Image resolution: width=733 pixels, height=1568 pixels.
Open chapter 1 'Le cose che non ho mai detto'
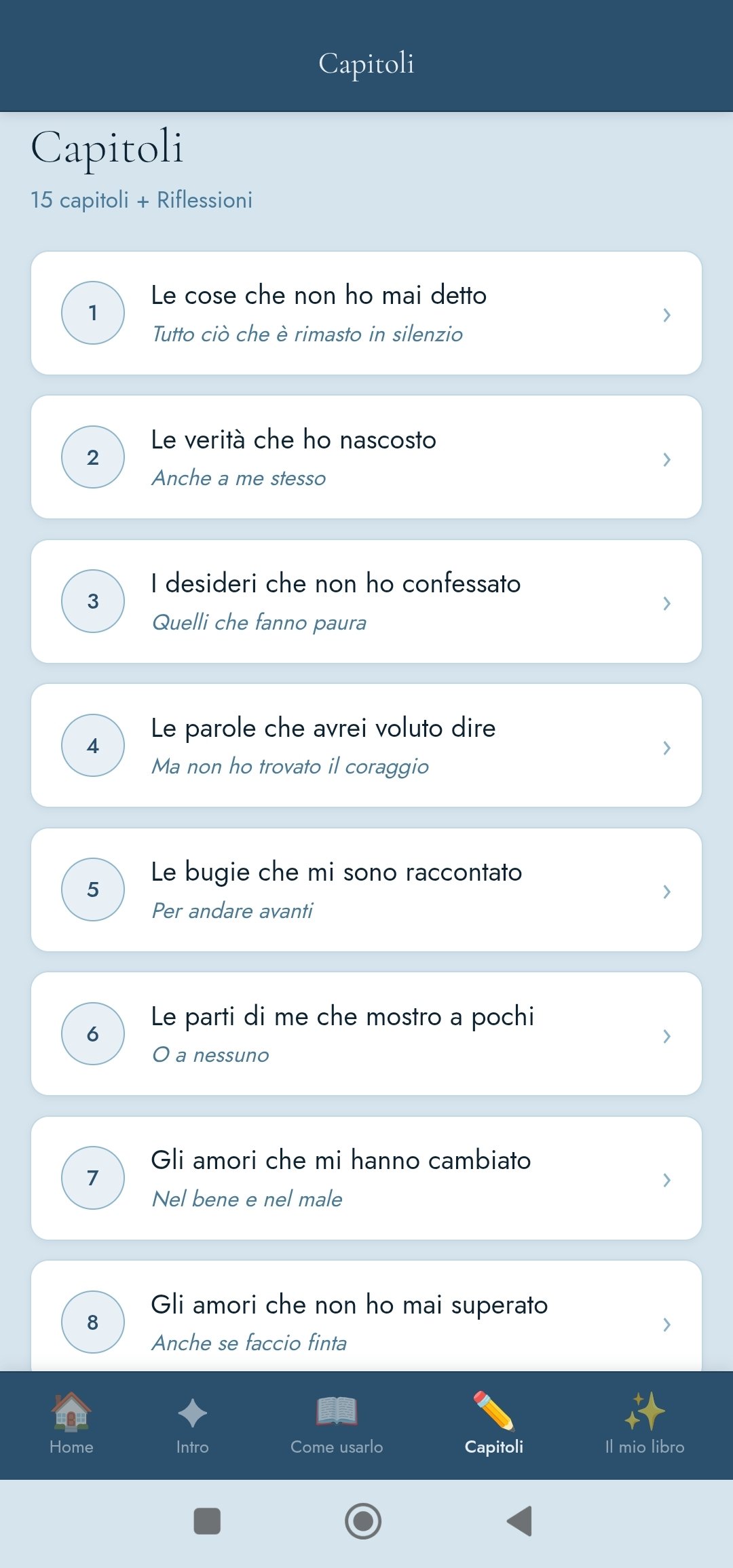point(366,313)
